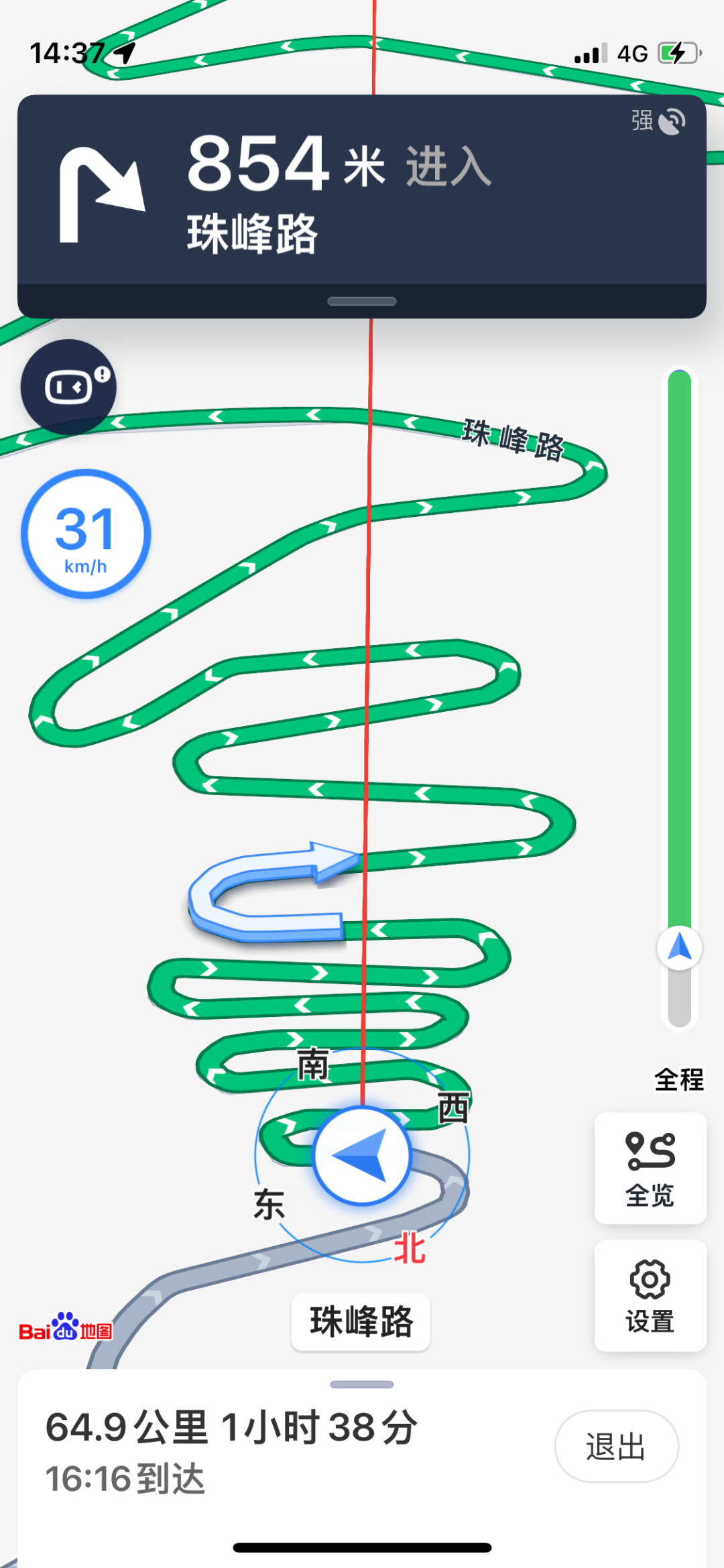Tap the 退出 button to exit navigation
The height and width of the screenshot is (1568, 724).
[x=616, y=1446]
